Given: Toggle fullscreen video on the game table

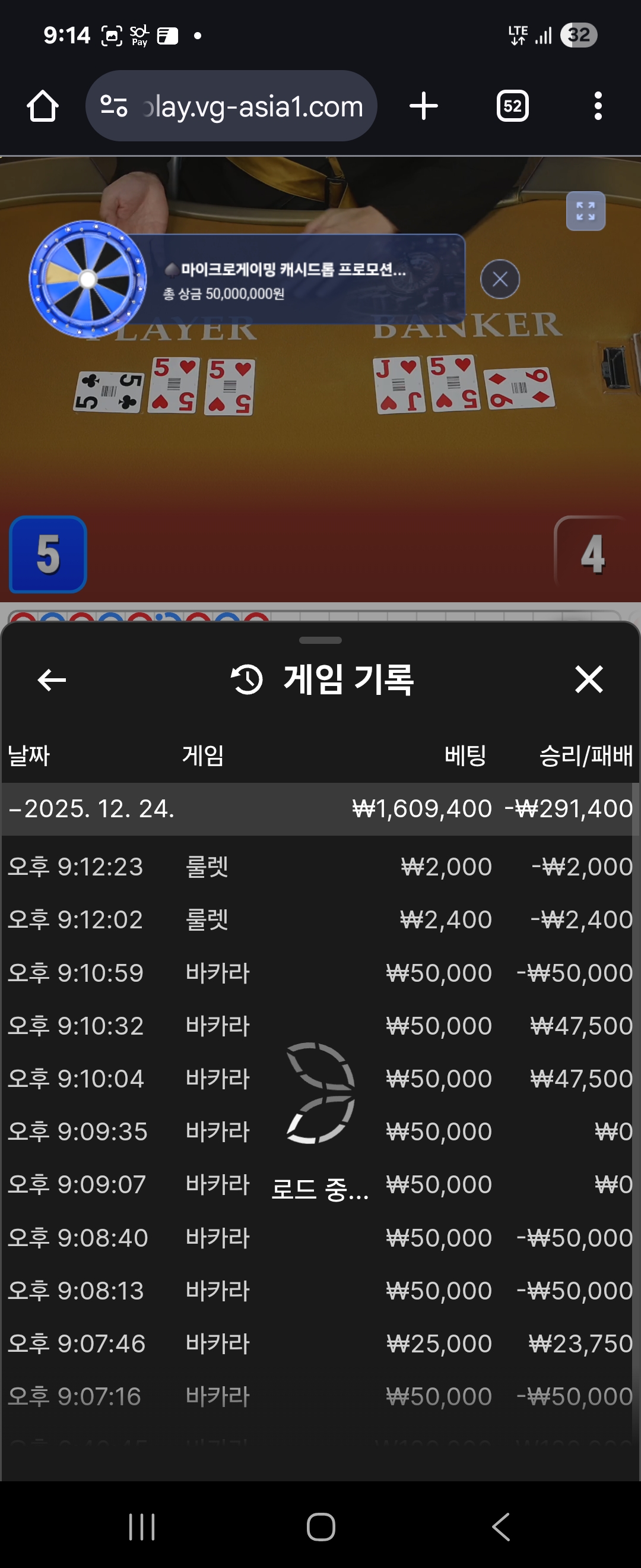Looking at the screenshot, I should tap(585, 211).
